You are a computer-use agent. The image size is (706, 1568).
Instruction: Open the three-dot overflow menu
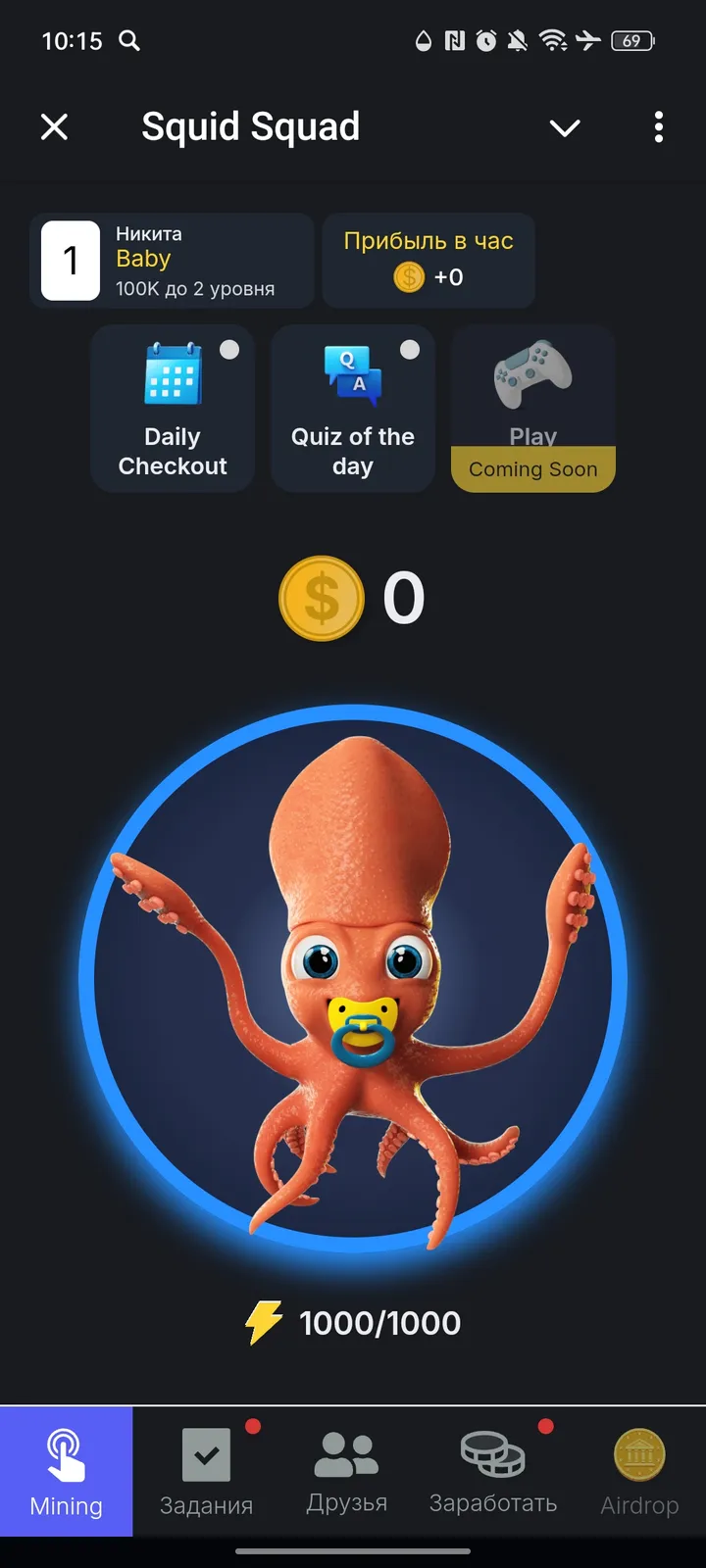pyautogui.click(x=658, y=127)
